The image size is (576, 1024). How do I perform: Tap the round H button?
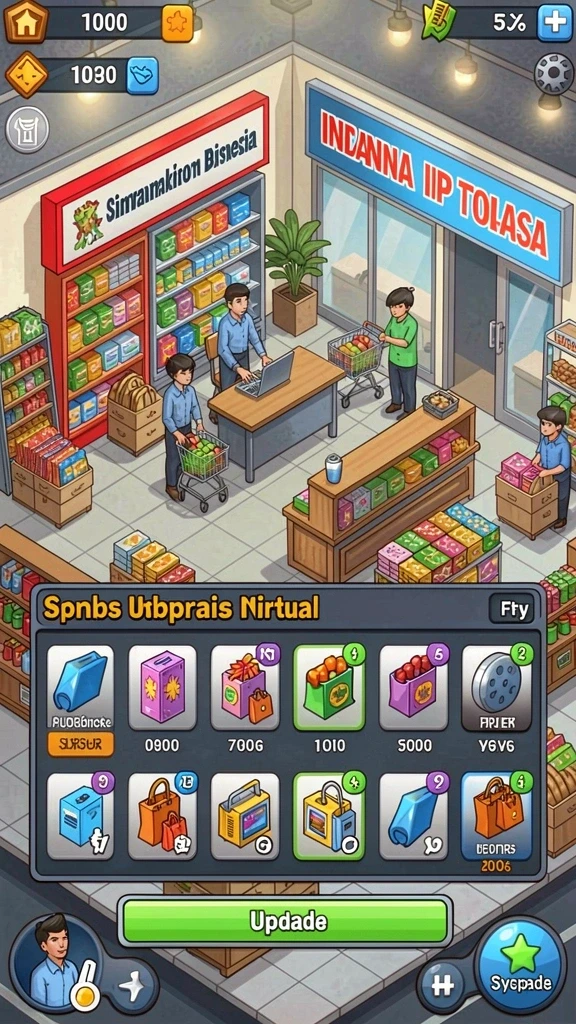pos(442,985)
